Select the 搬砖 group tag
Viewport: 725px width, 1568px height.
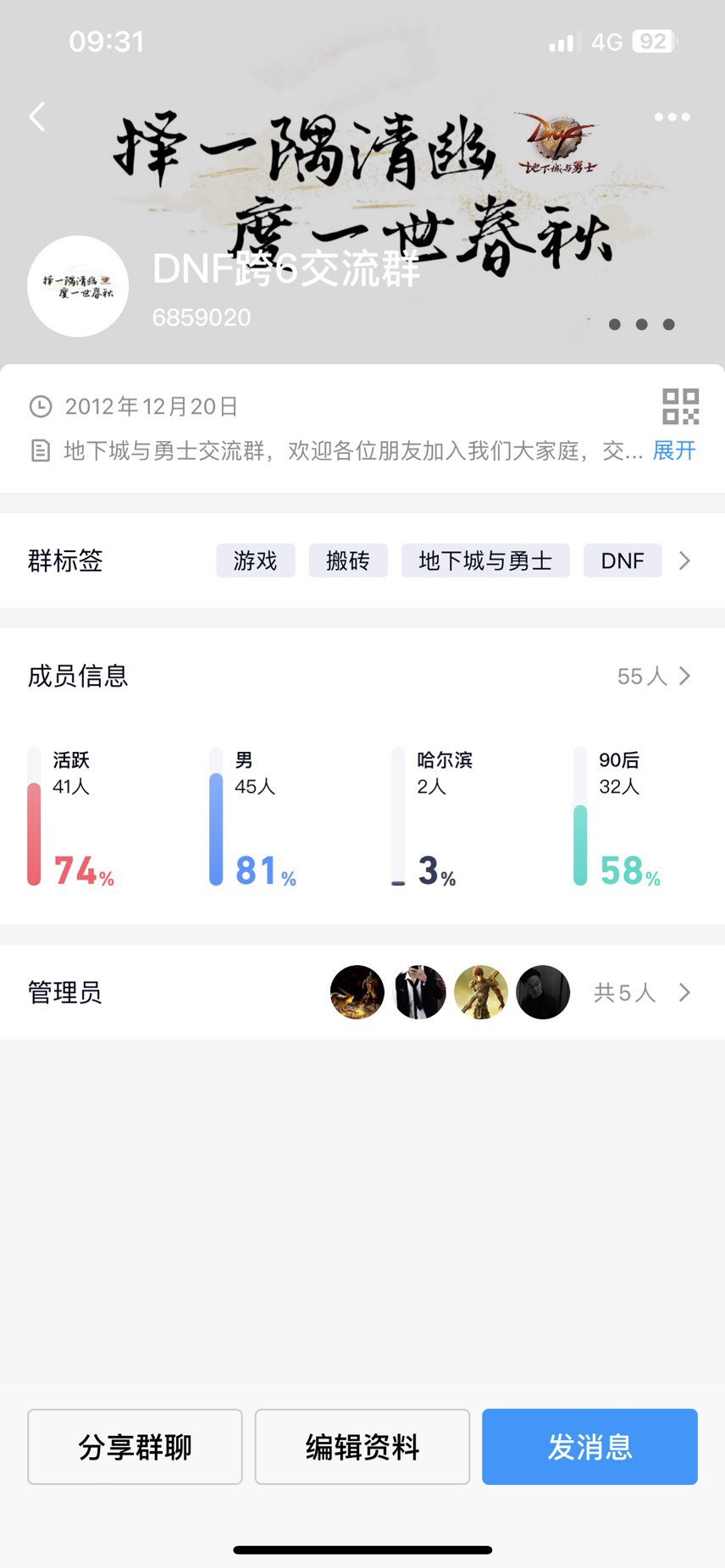(x=347, y=560)
